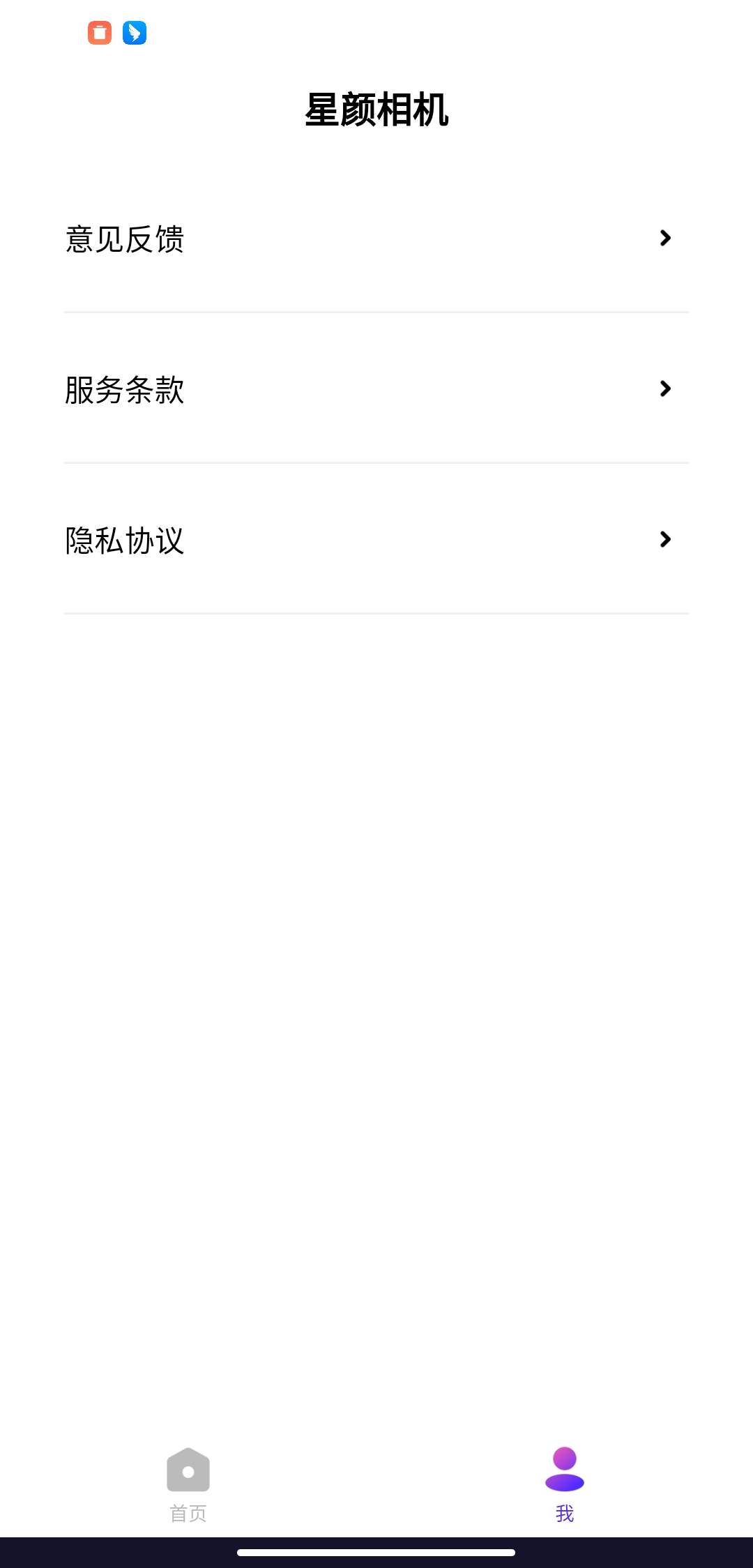The width and height of the screenshot is (753, 1568).
Task: Open the orange trash app icon
Action: click(99, 33)
